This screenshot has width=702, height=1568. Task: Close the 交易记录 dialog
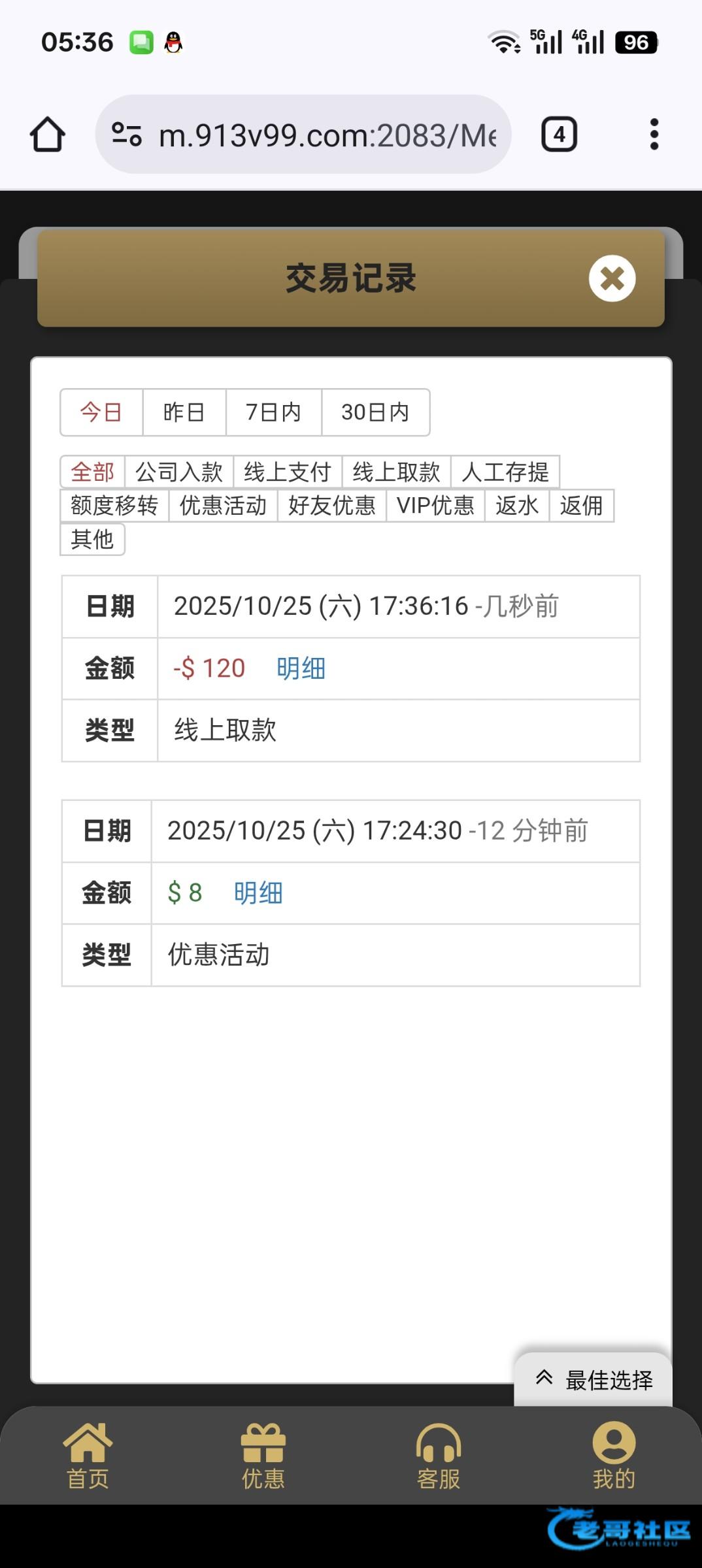click(x=612, y=278)
